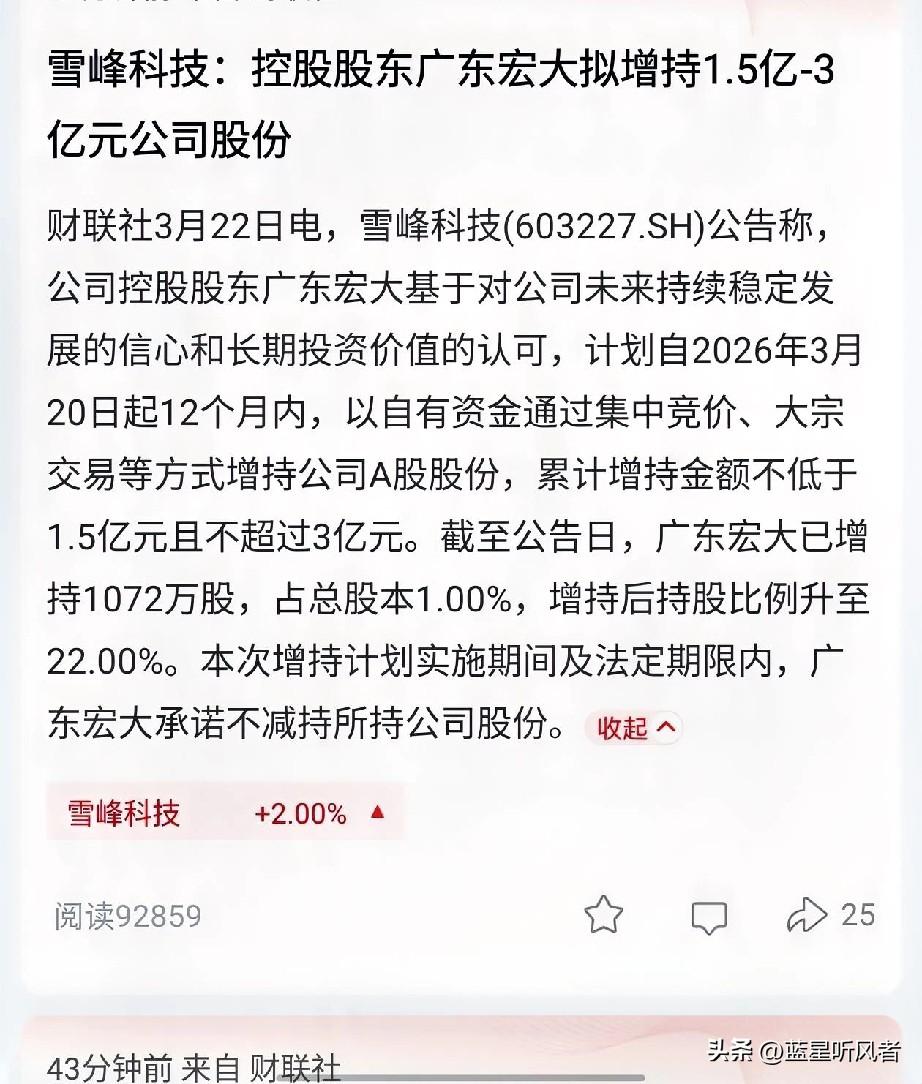Tap the @蓝星听风者 author name
Image resolution: width=922 pixels, height=1084 pixels.
pyautogui.click(x=832, y=1051)
